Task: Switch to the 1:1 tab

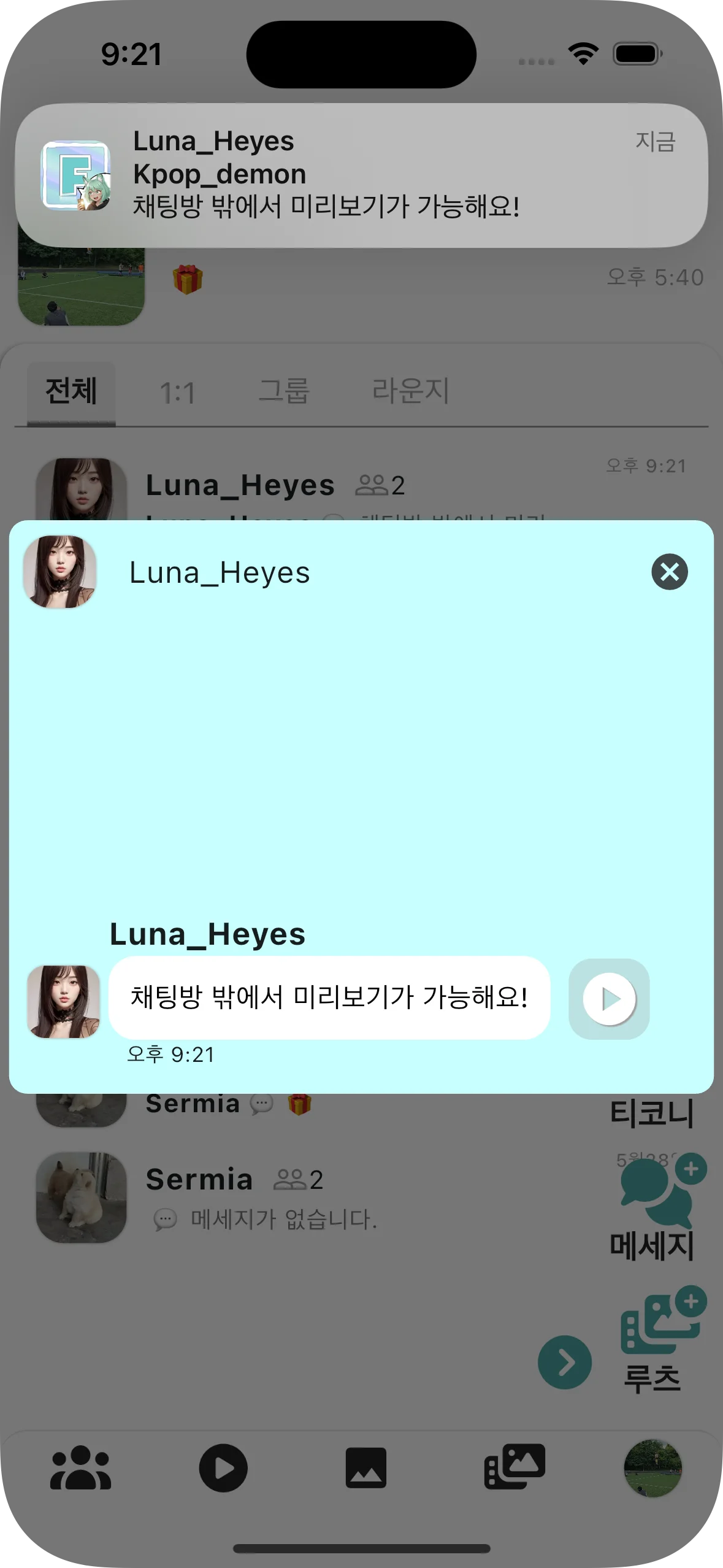Action: pos(177,391)
